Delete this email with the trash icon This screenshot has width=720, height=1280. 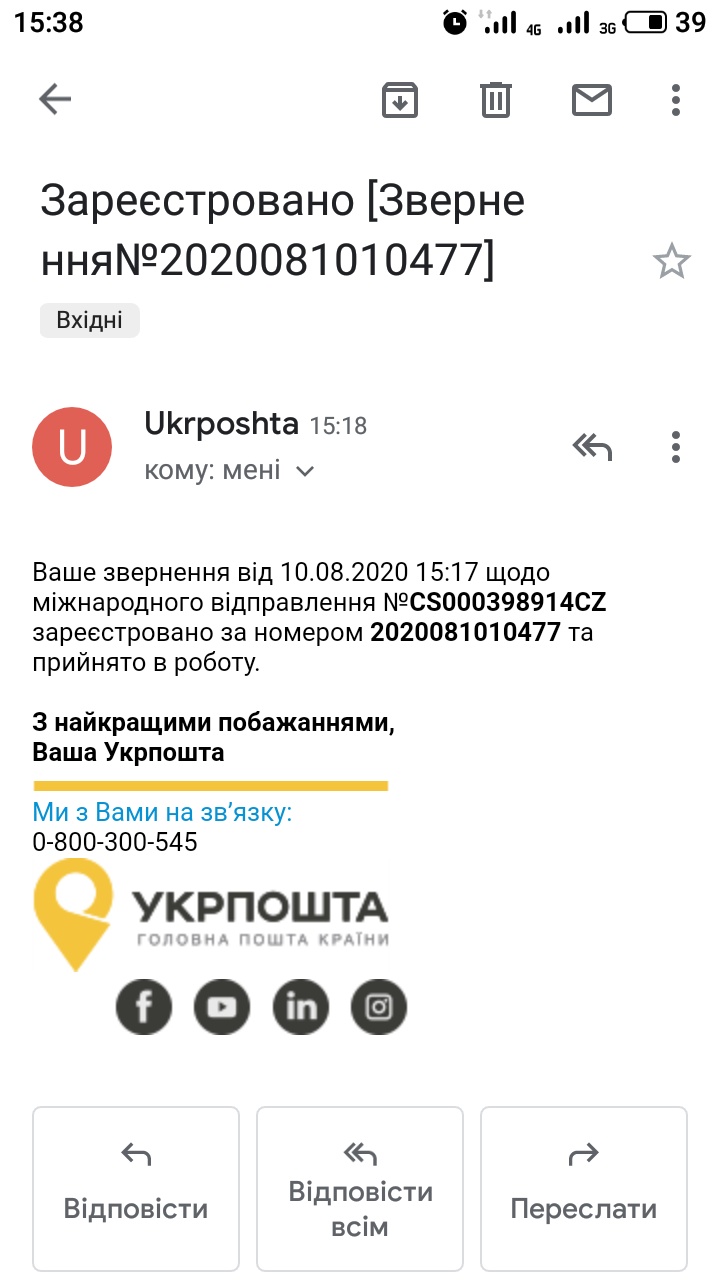(496, 99)
